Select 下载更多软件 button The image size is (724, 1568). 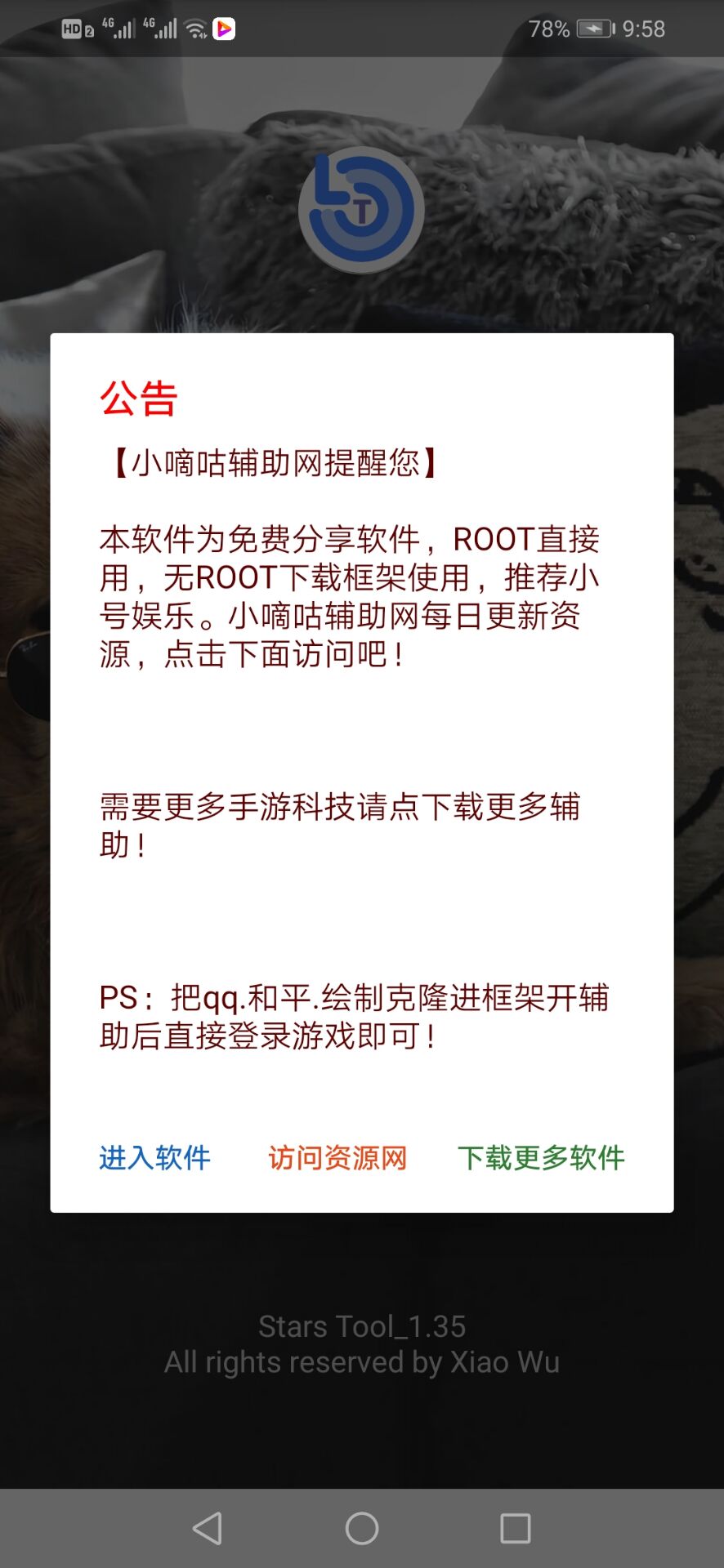click(541, 1157)
